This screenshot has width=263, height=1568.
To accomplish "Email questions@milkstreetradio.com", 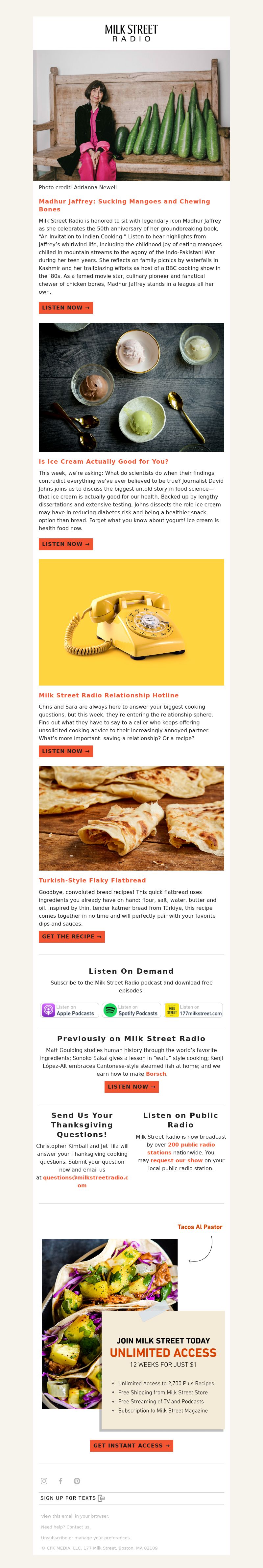I will pyautogui.click(x=85, y=1177).
